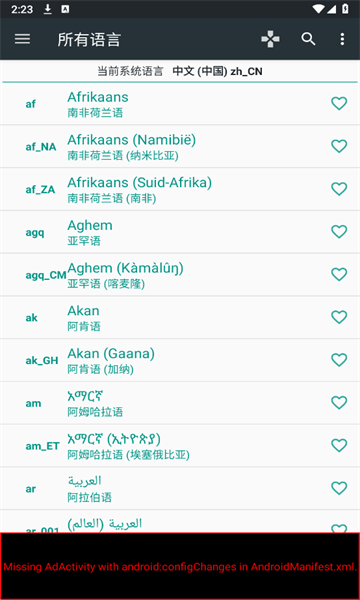Pick the am_ET Amharic (Ethiopia) row

[x=180, y=446]
